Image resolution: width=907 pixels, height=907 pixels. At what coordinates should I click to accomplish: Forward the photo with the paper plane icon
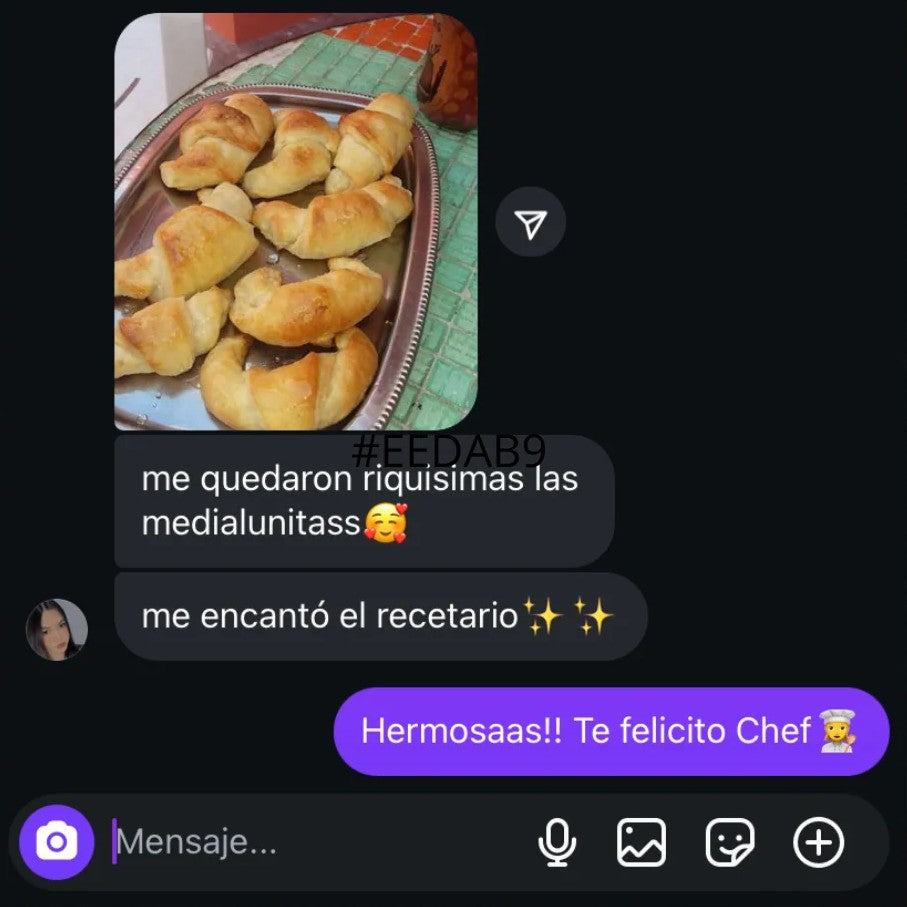pos(531,223)
